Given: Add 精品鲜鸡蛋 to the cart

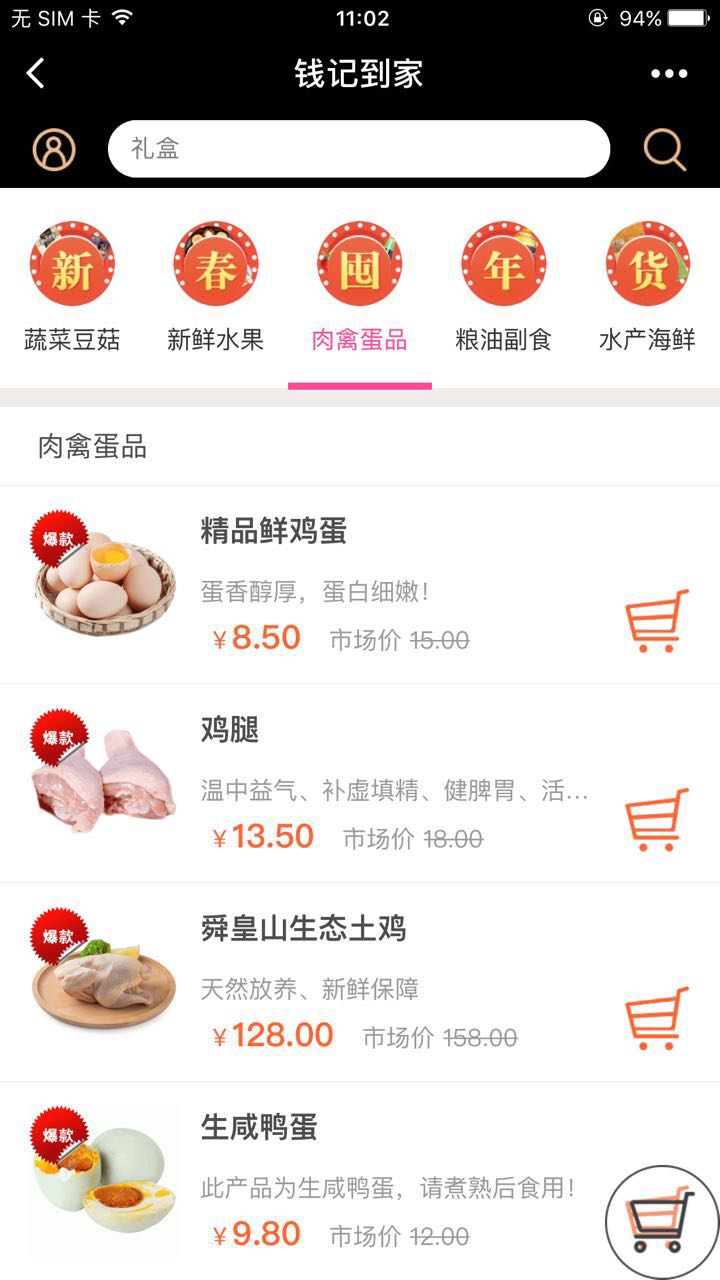Looking at the screenshot, I should coord(657,621).
